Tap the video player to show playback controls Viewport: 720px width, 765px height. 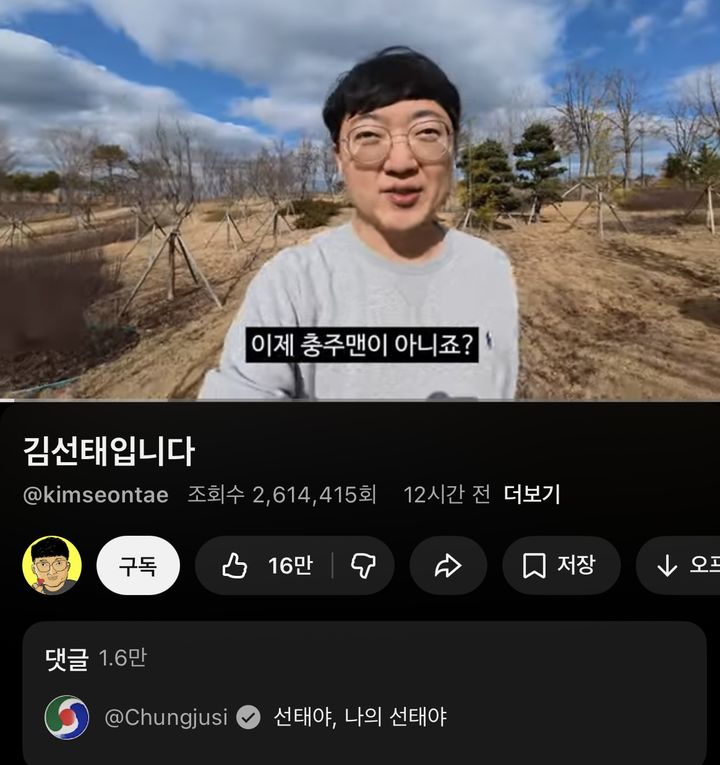click(x=360, y=200)
